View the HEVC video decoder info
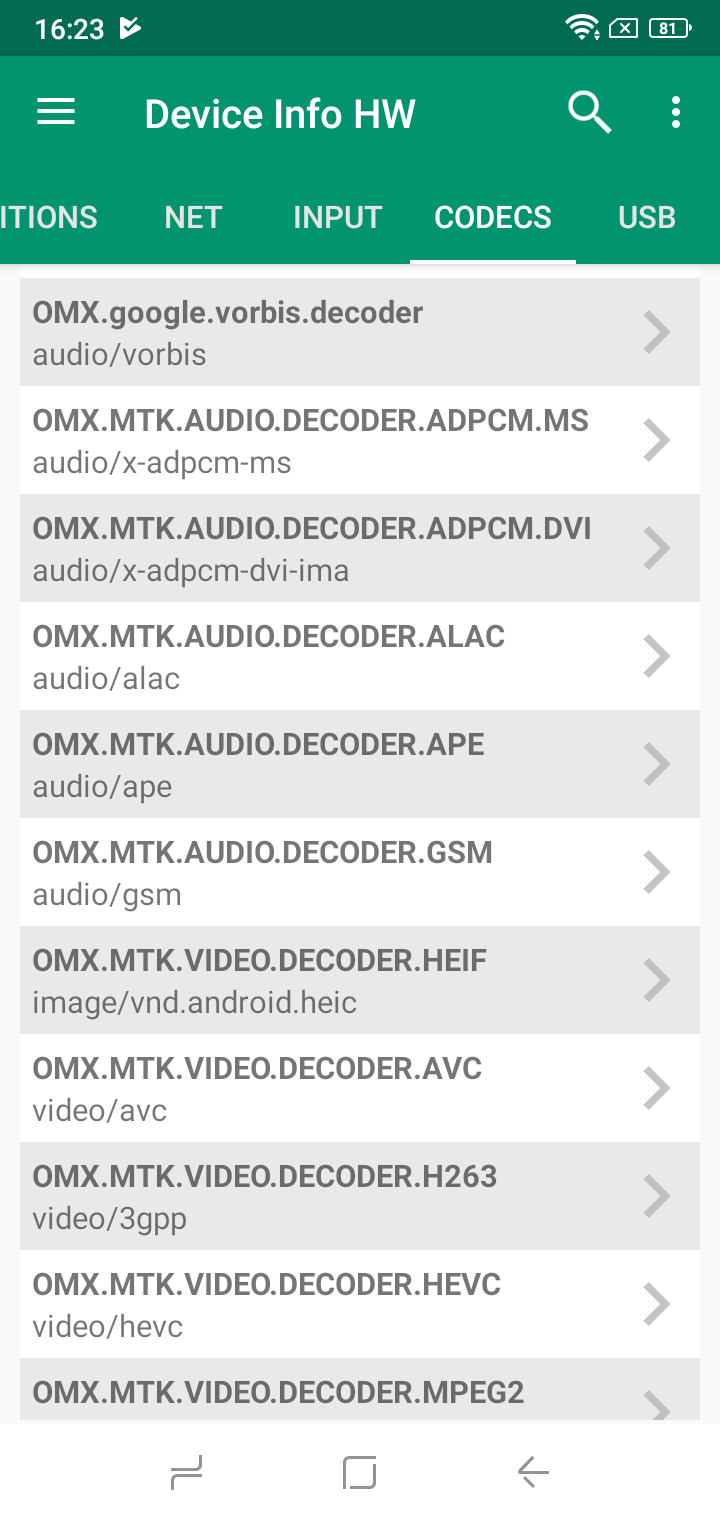The width and height of the screenshot is (720, 1520). pos(359,1304)
